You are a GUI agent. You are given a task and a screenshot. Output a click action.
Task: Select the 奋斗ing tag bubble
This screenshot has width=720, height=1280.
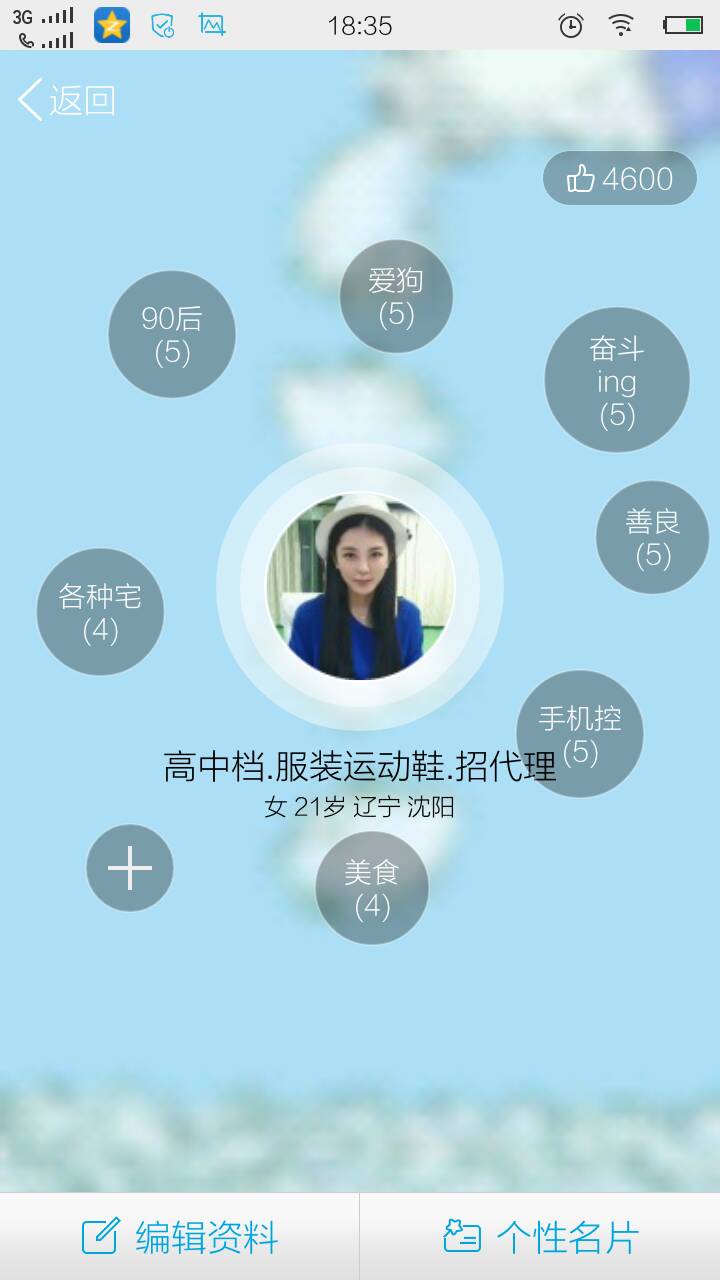[x=616, y=380]
